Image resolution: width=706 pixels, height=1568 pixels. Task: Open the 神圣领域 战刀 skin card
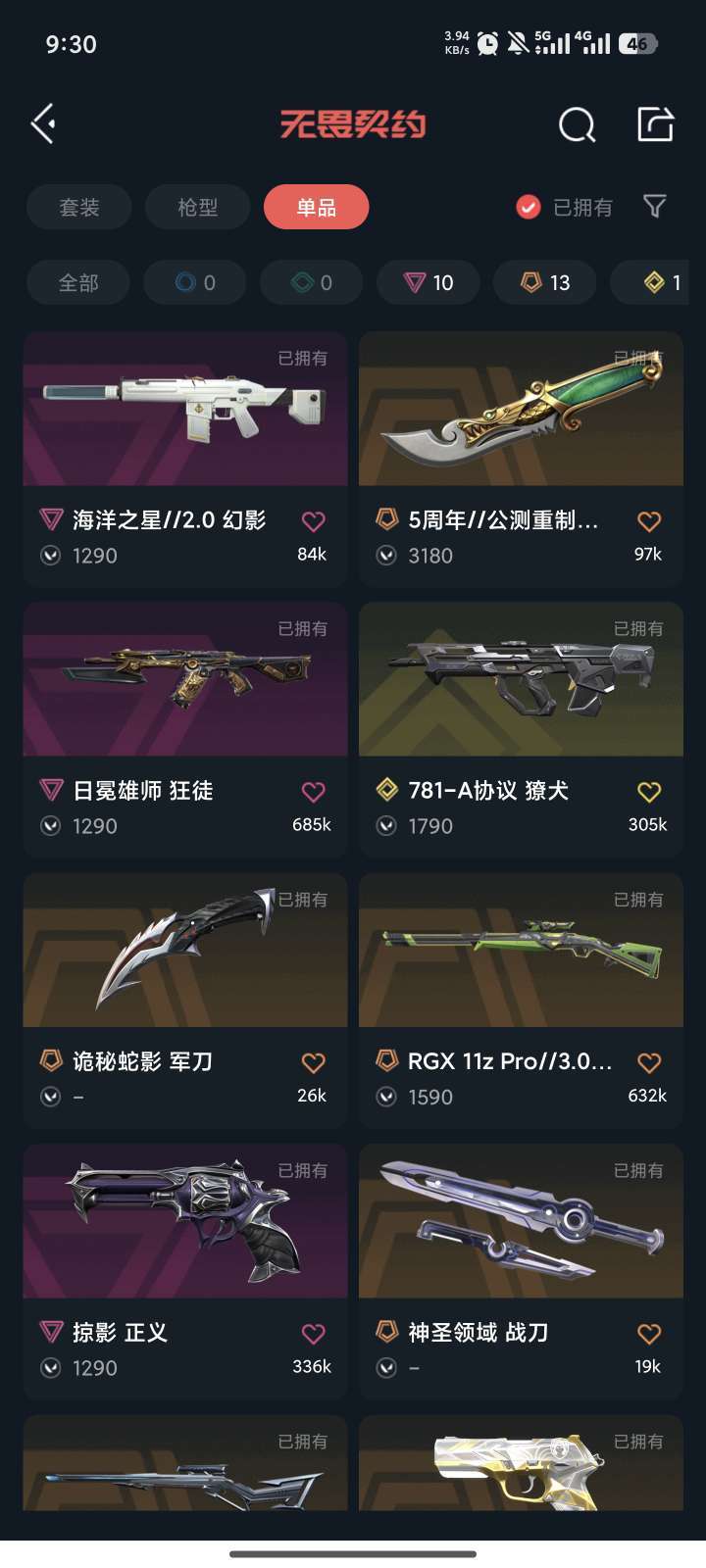[521, 1271]
